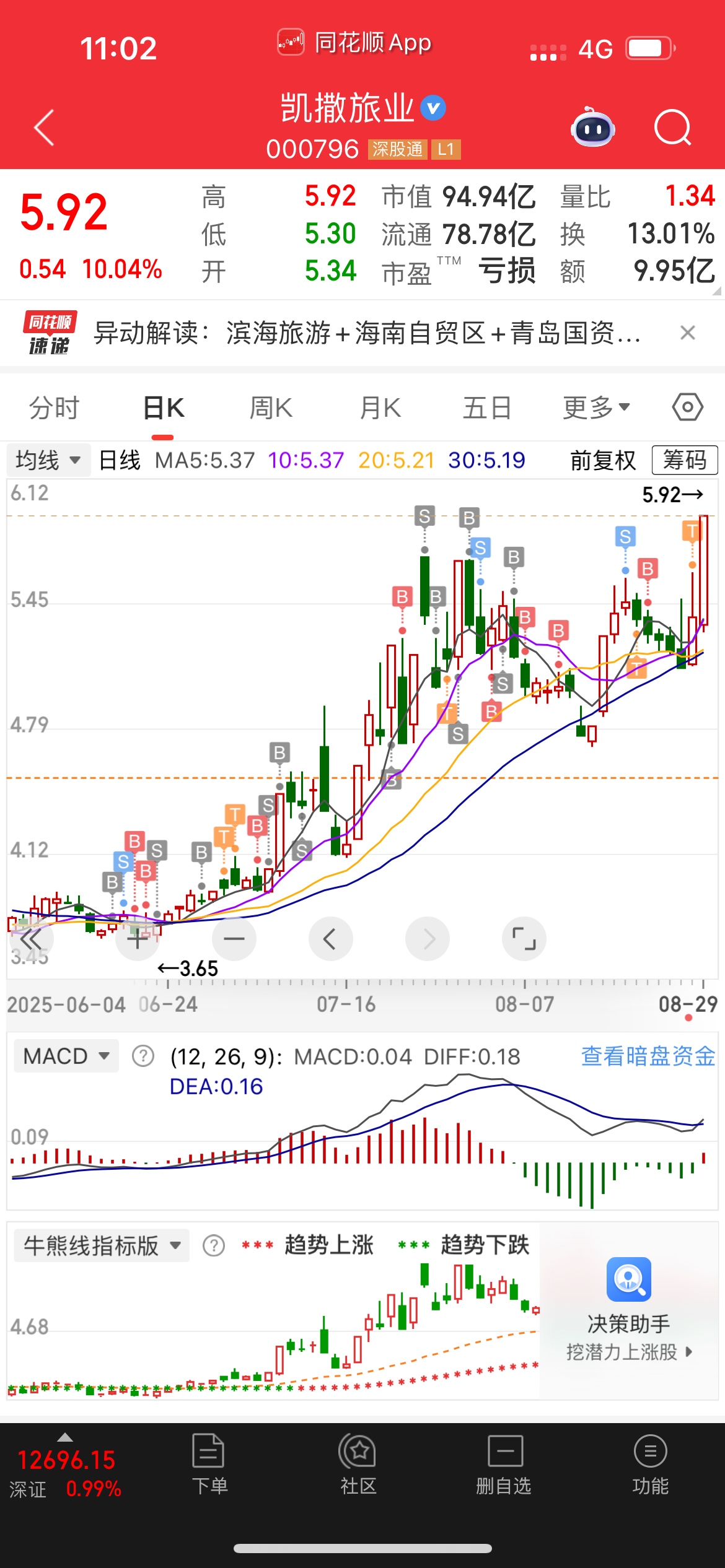Change the 前复权 adjustment setting
Viewport: 725px width, 1568px height.
point(603,460)
